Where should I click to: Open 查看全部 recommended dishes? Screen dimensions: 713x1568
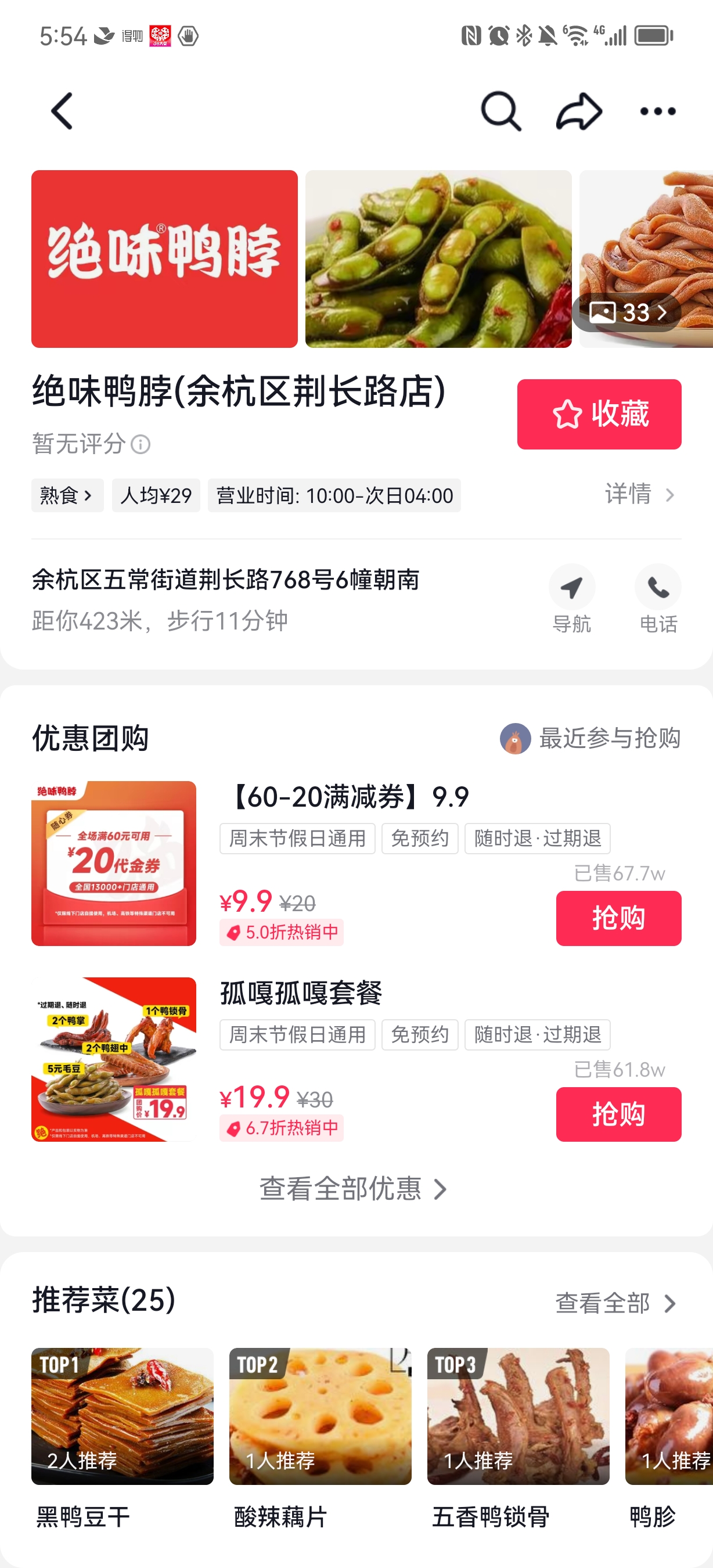click(615, 1303)
